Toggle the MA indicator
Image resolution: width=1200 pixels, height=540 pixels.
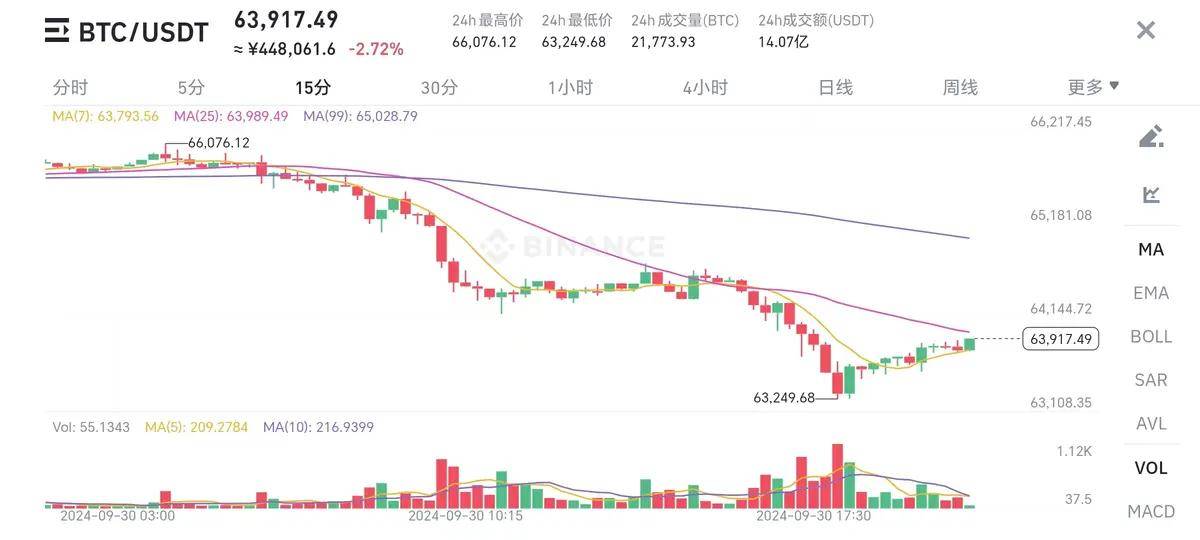click(x=1151, y=249)
